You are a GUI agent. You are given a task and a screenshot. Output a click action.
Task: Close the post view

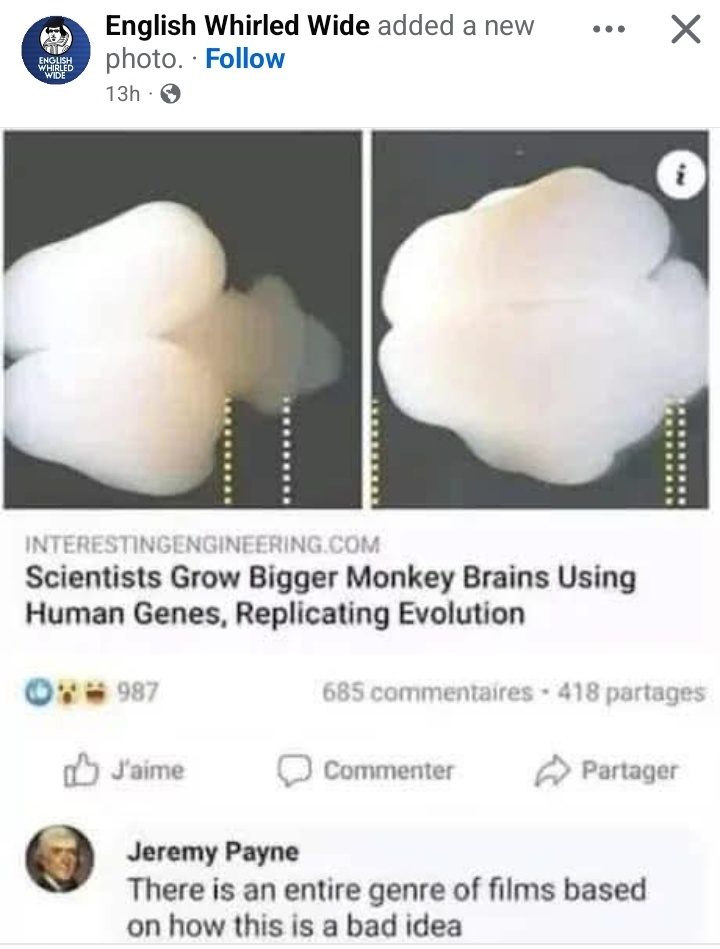click(685, 30)
